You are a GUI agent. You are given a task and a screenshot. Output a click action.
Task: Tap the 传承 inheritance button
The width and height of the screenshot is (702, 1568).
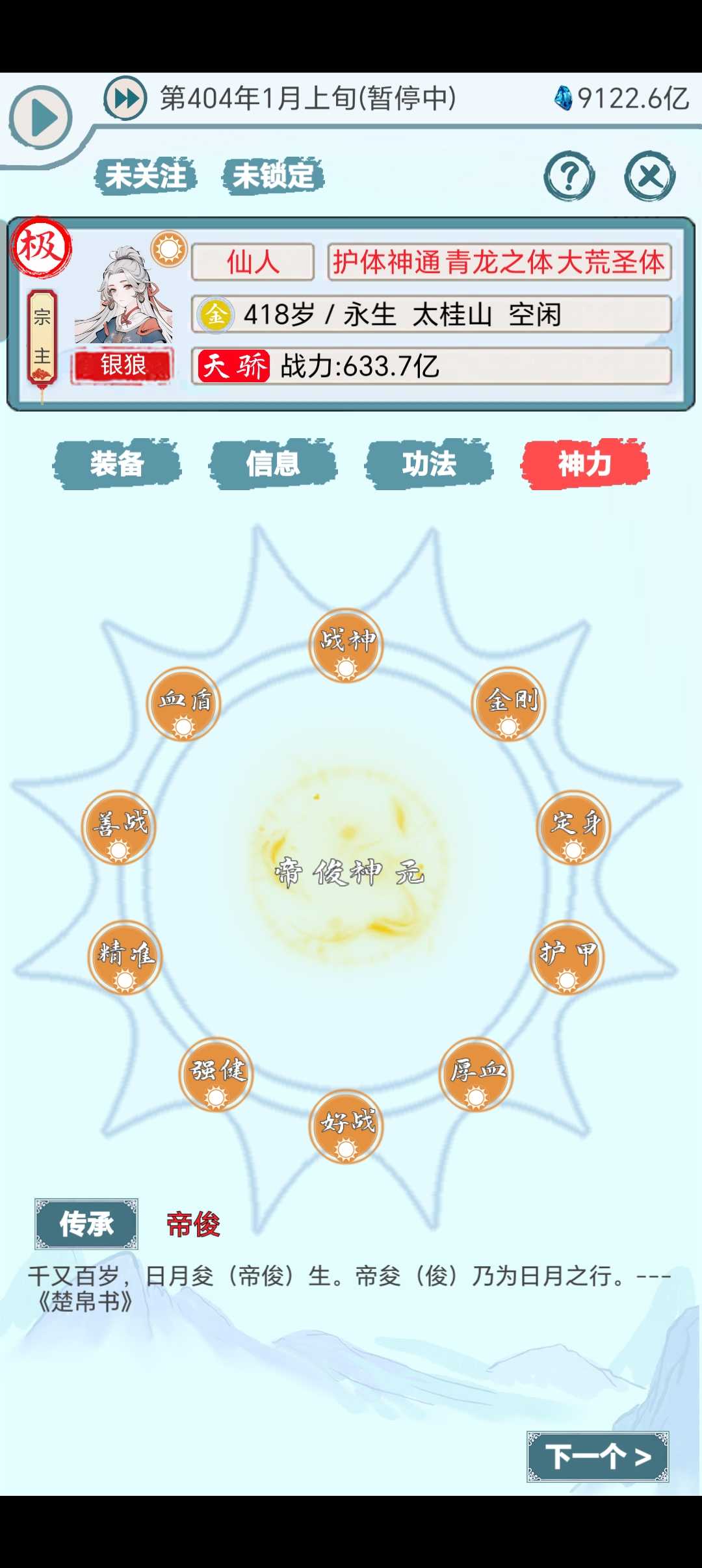pos(86,1224)
